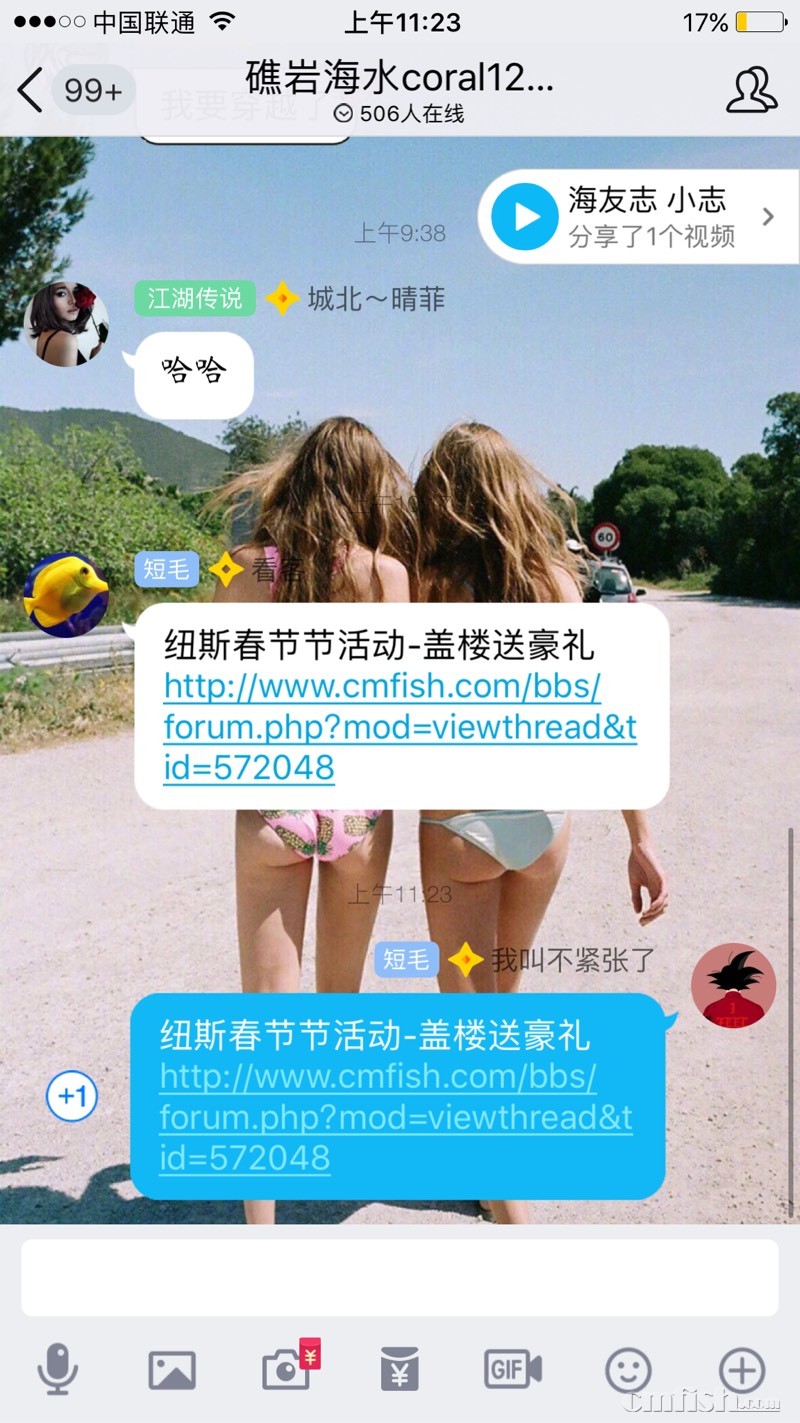This screenshot has height=1423, width=800.
Task: Tap the plus icon for more attachments
Action: [740, 1371]
